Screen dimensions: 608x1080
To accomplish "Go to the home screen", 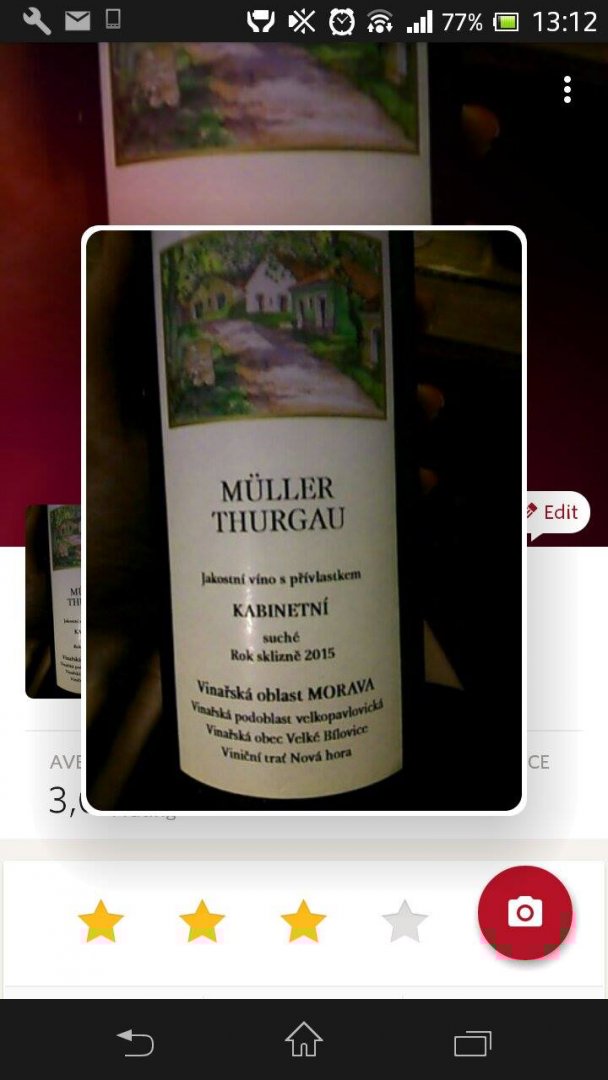I will click(x=304, y=1041).
